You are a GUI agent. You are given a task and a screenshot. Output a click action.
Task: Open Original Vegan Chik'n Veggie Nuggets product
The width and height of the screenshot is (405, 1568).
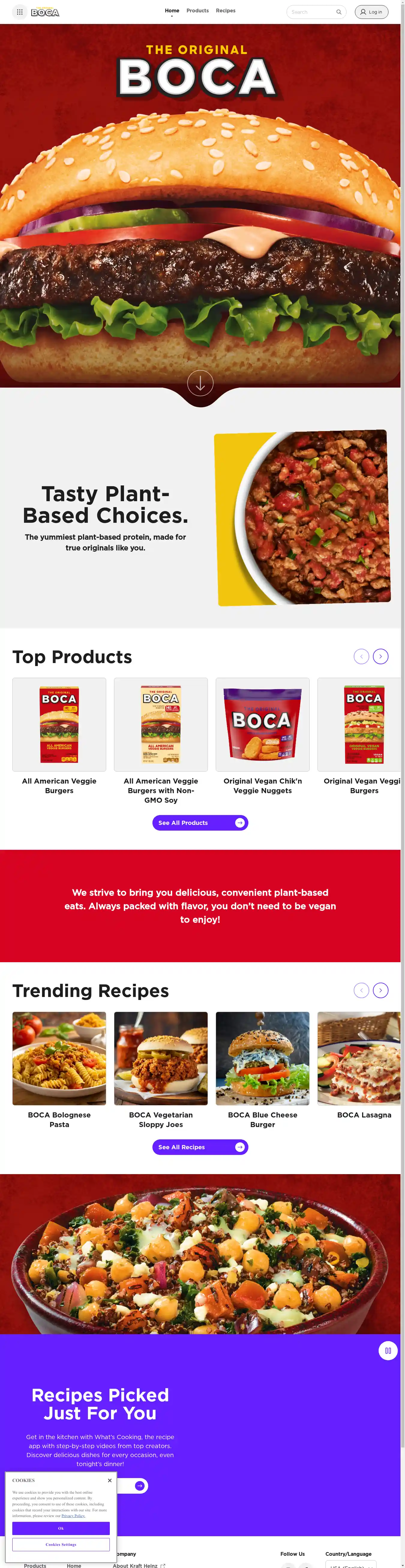tap(262, 724)
